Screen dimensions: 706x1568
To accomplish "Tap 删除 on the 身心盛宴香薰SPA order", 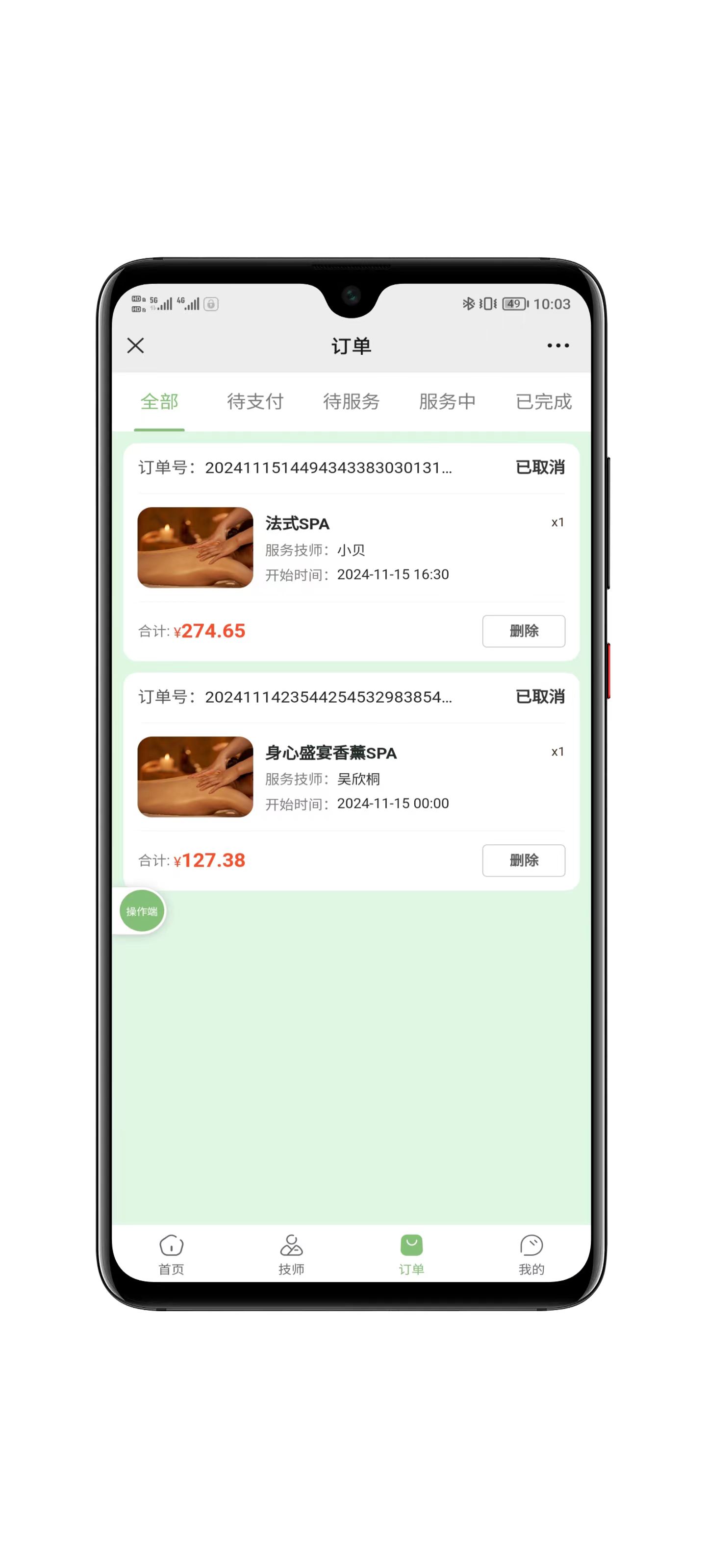I will coord(524,861).
